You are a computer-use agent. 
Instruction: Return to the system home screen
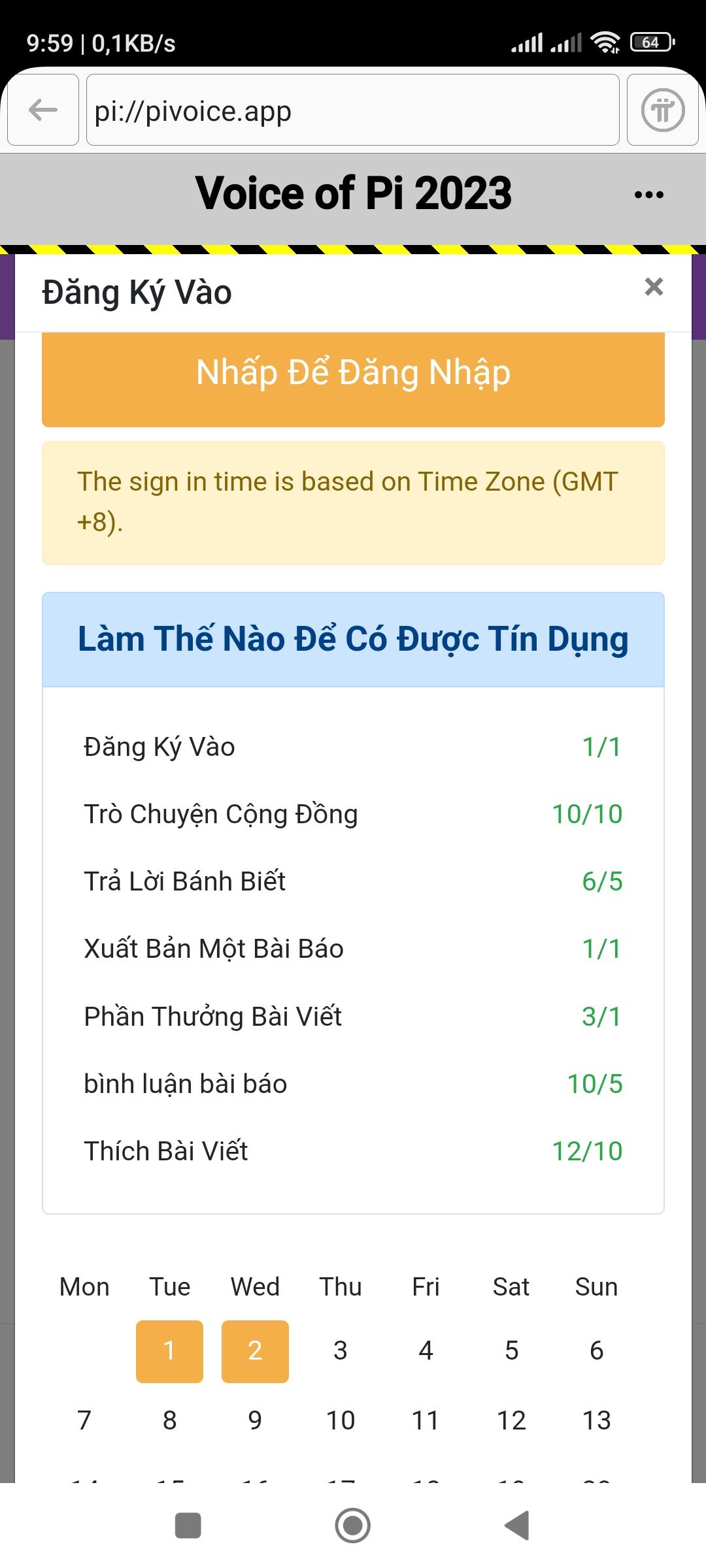pyautogui.click(x=353, y=1526)
